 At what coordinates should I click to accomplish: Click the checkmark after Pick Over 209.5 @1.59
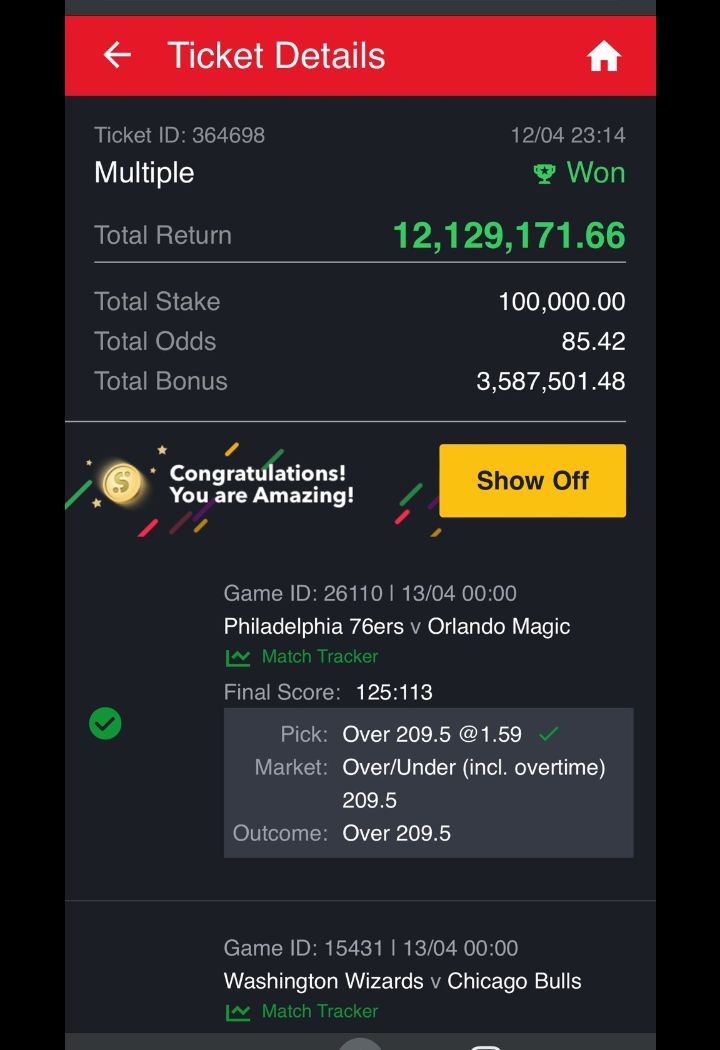click(x=548, y=733)
